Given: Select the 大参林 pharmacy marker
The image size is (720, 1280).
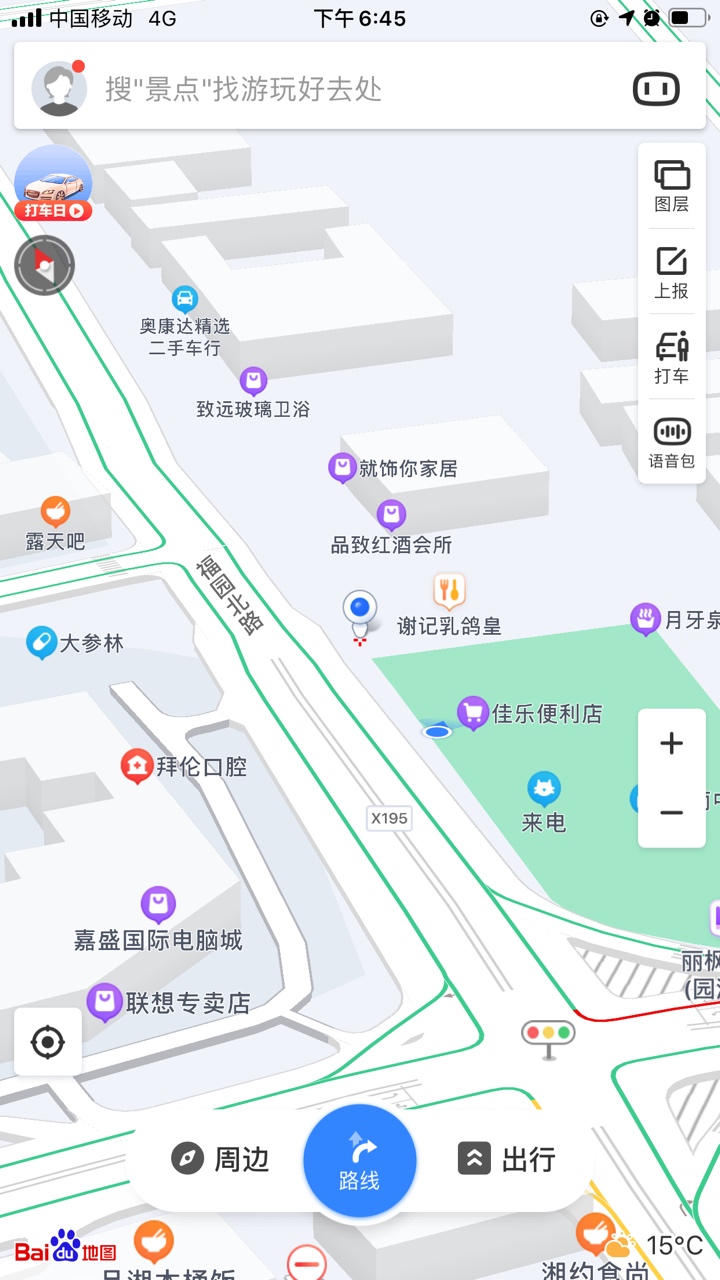Looking at the screenshot, I should pyautogui.click(x=42, y=642).
